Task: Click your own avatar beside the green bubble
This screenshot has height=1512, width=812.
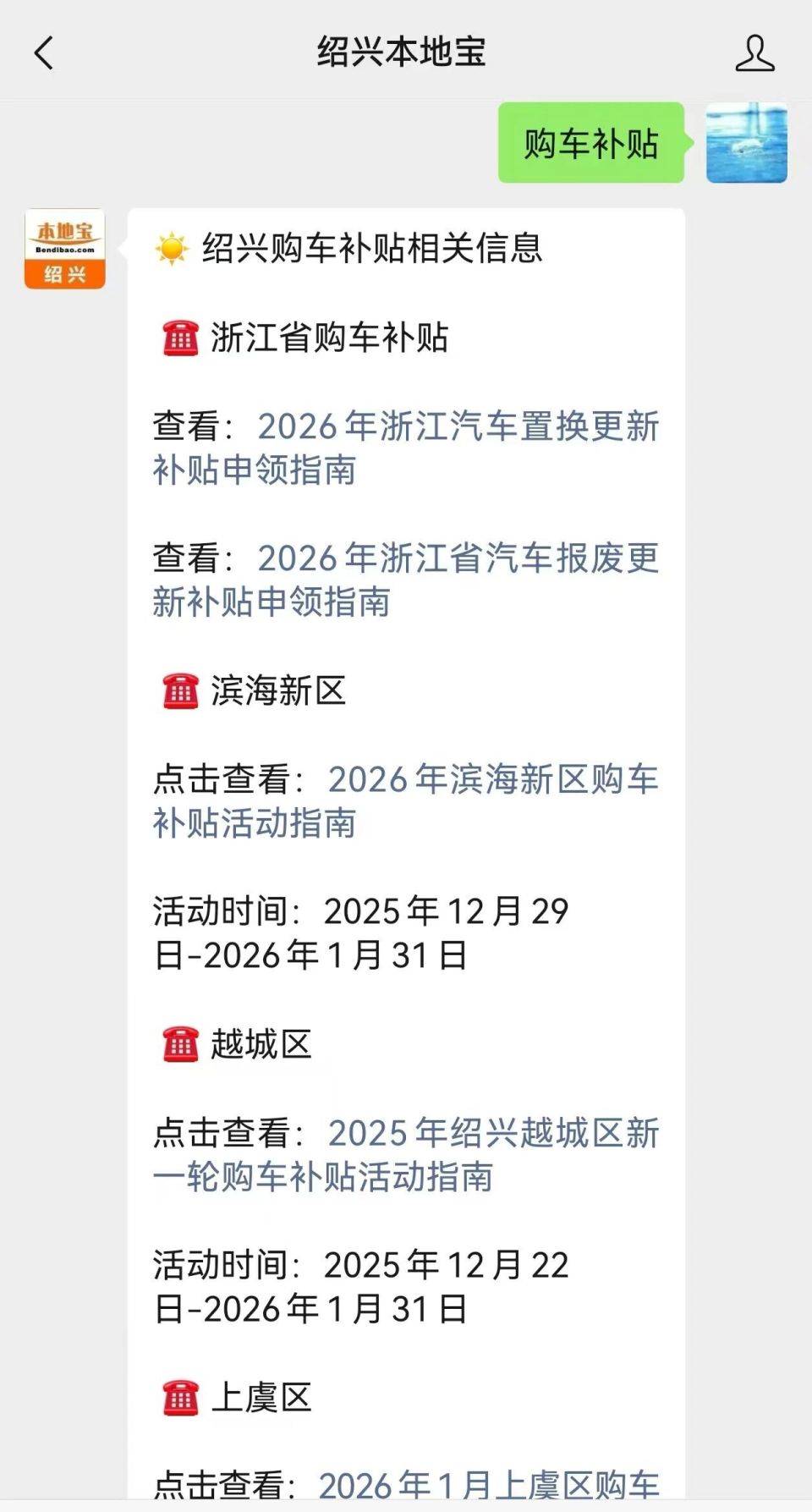Action: coord(747,144)
